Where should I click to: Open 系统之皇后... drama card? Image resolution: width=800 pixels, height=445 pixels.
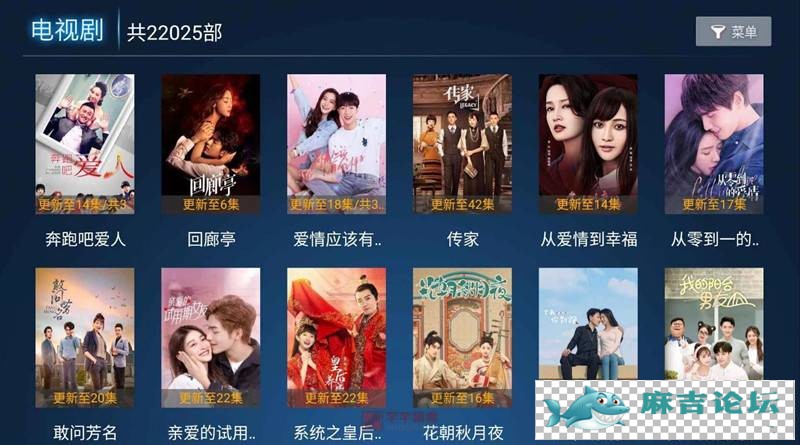click(x=337, y=337)
